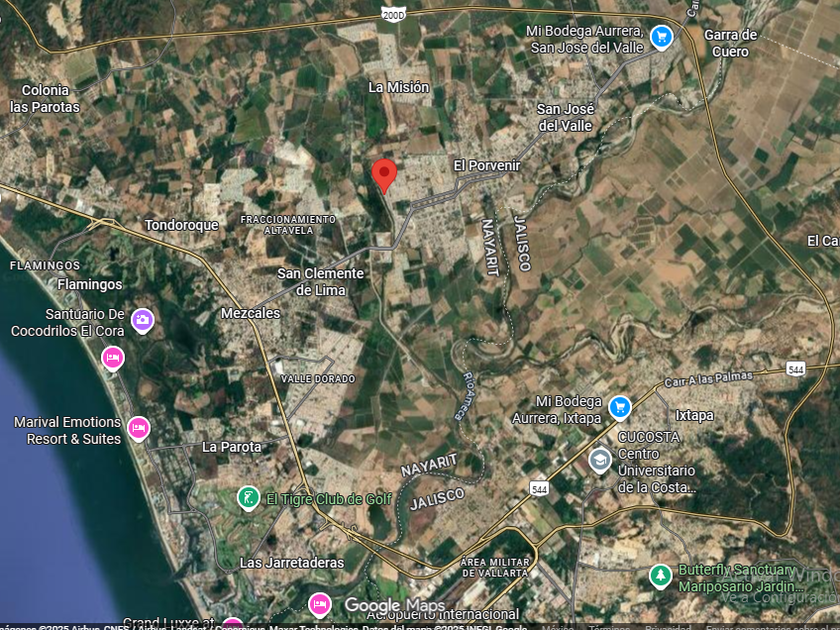Tap the hotel pin north of Flamingos beach

[113, 357]
